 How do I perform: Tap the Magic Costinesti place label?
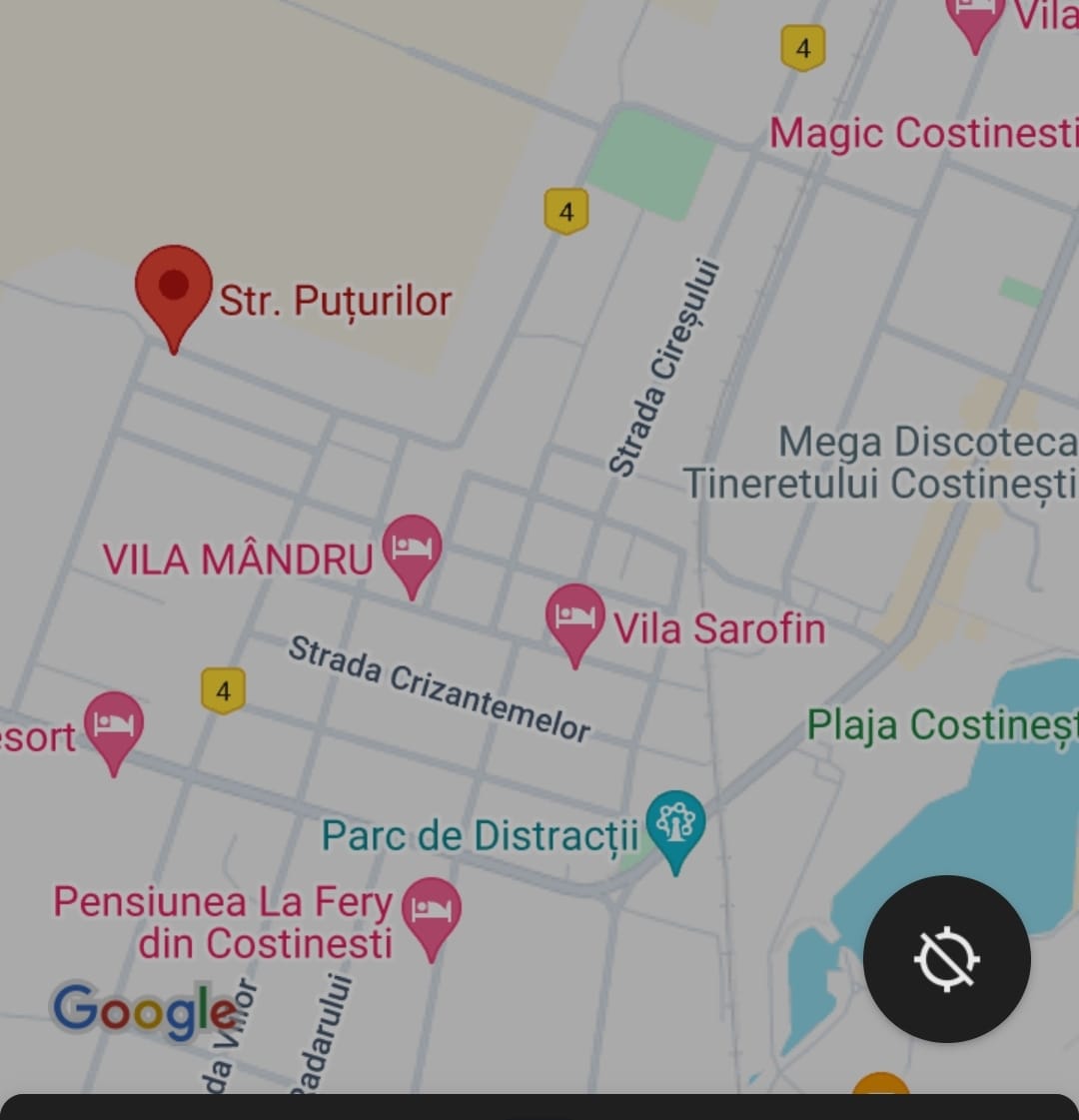click(922, 134)
